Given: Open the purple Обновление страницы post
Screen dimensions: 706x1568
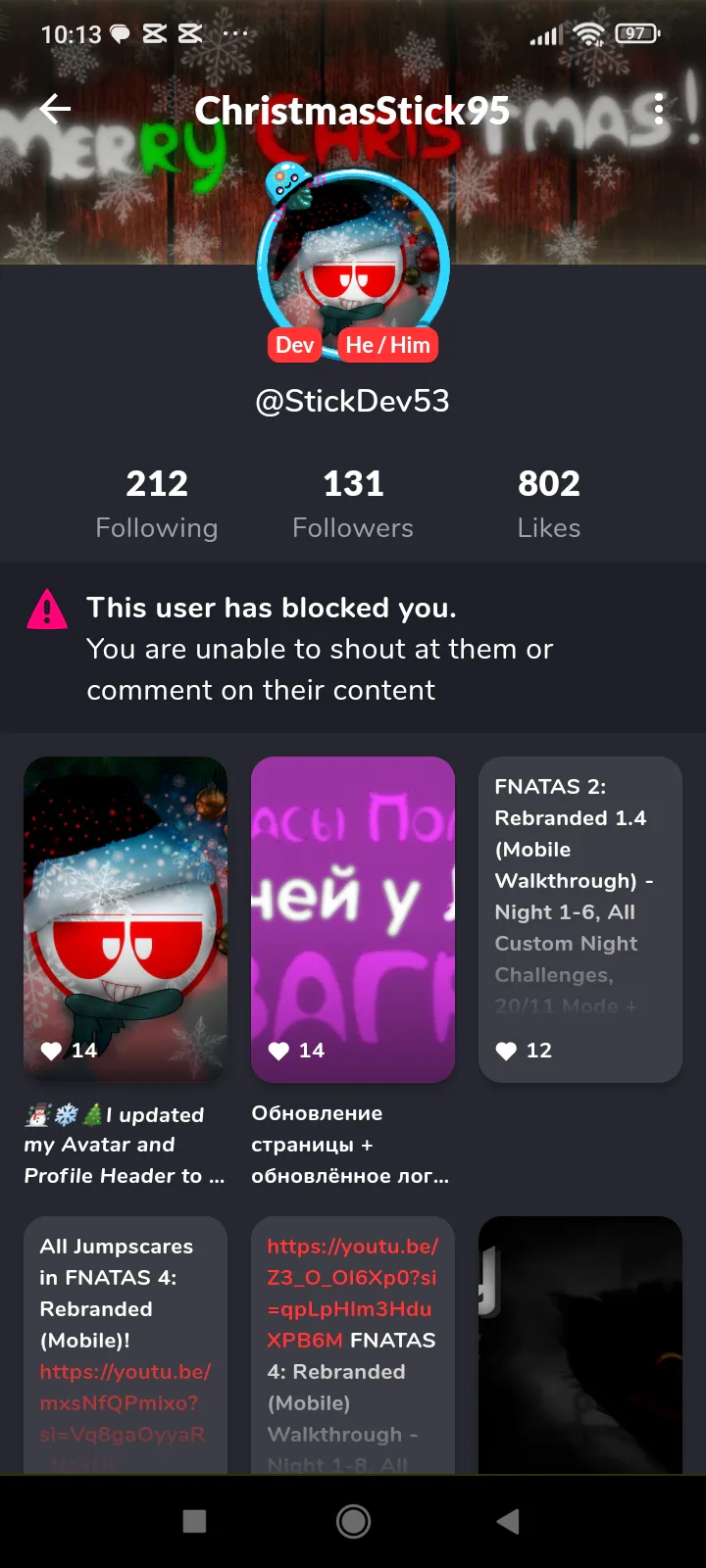Looking at the screenshot, I should click(x=353, y=918).
